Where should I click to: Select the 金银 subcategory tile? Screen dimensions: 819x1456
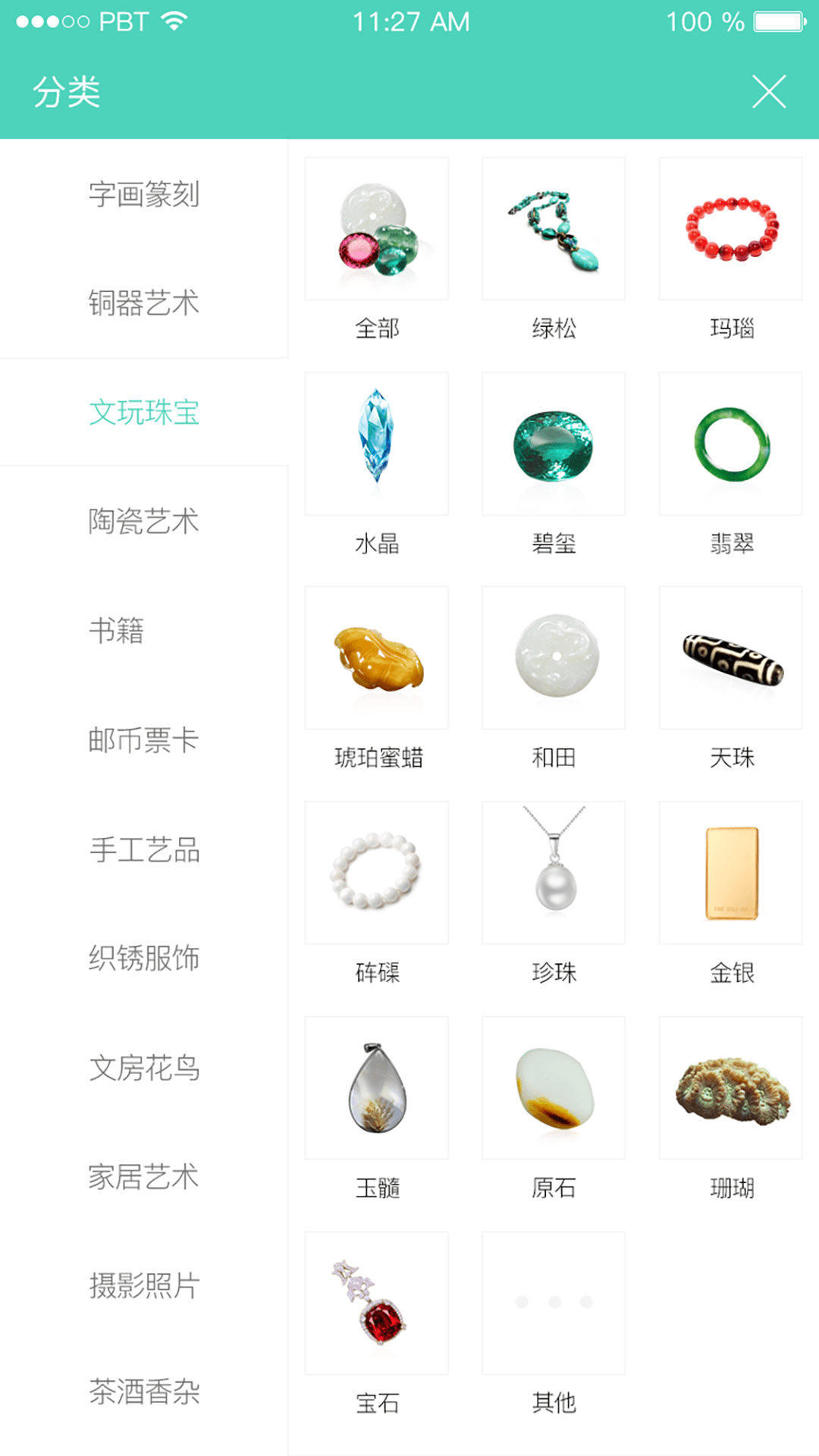click(x=730, y=873)
